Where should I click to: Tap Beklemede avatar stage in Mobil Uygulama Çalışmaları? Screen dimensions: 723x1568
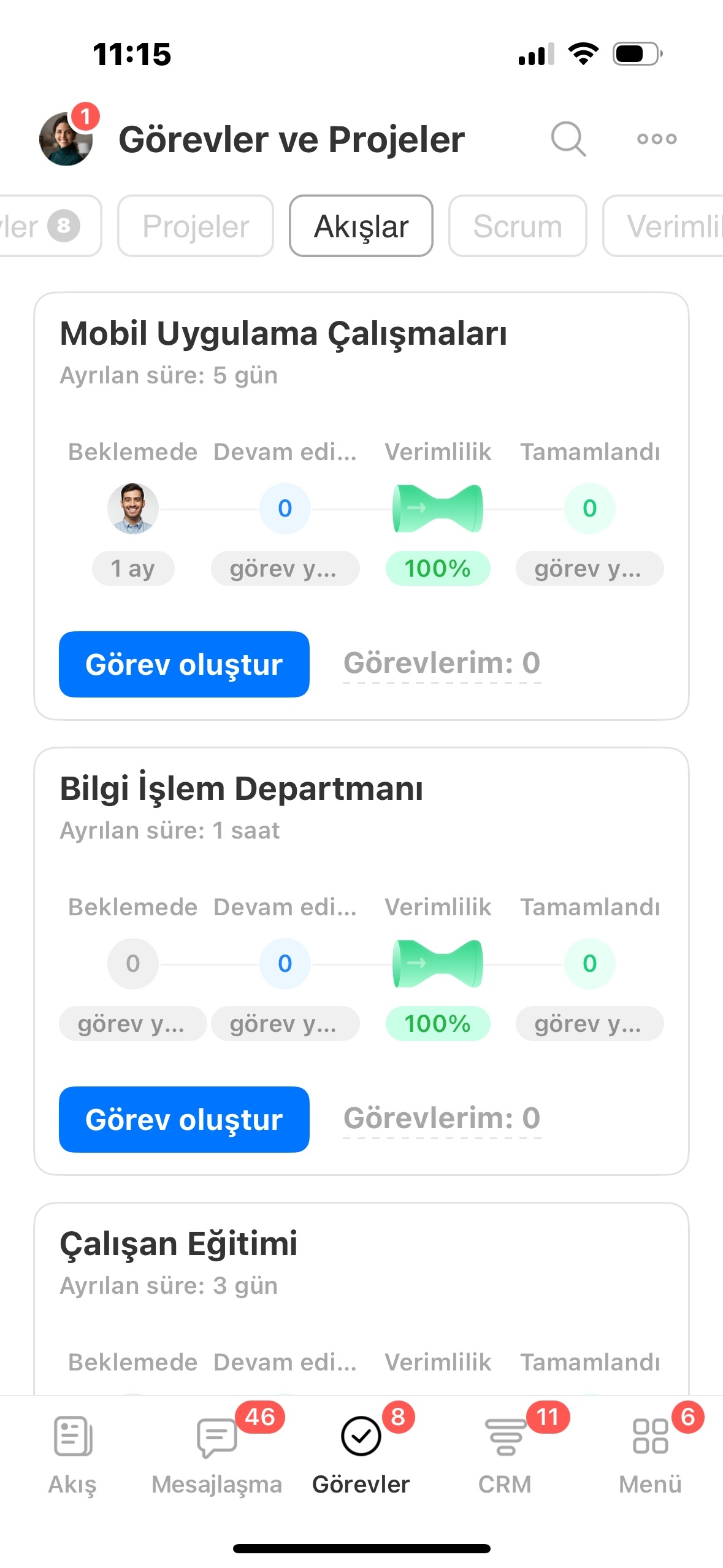click(x=132, y=509)
